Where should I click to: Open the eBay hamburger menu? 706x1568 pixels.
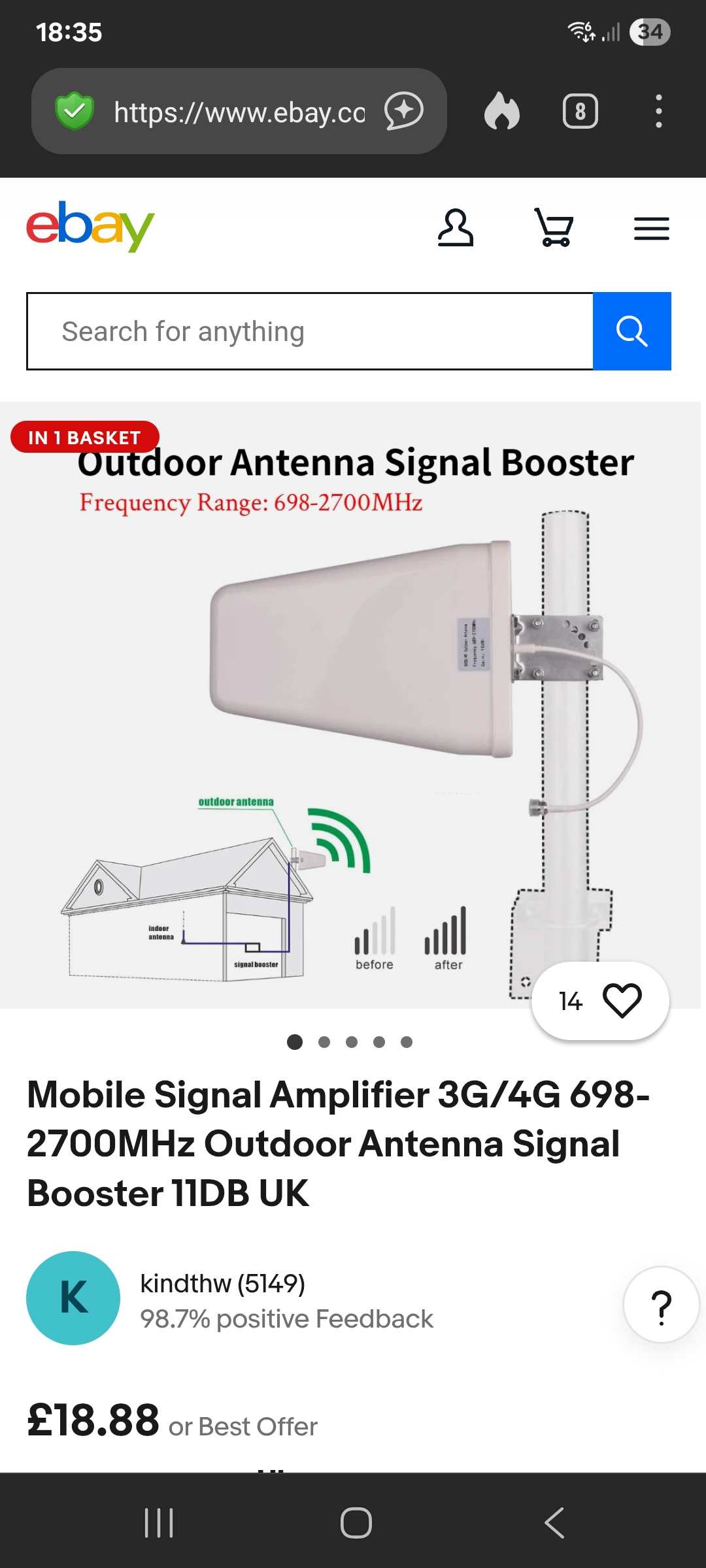651,229
